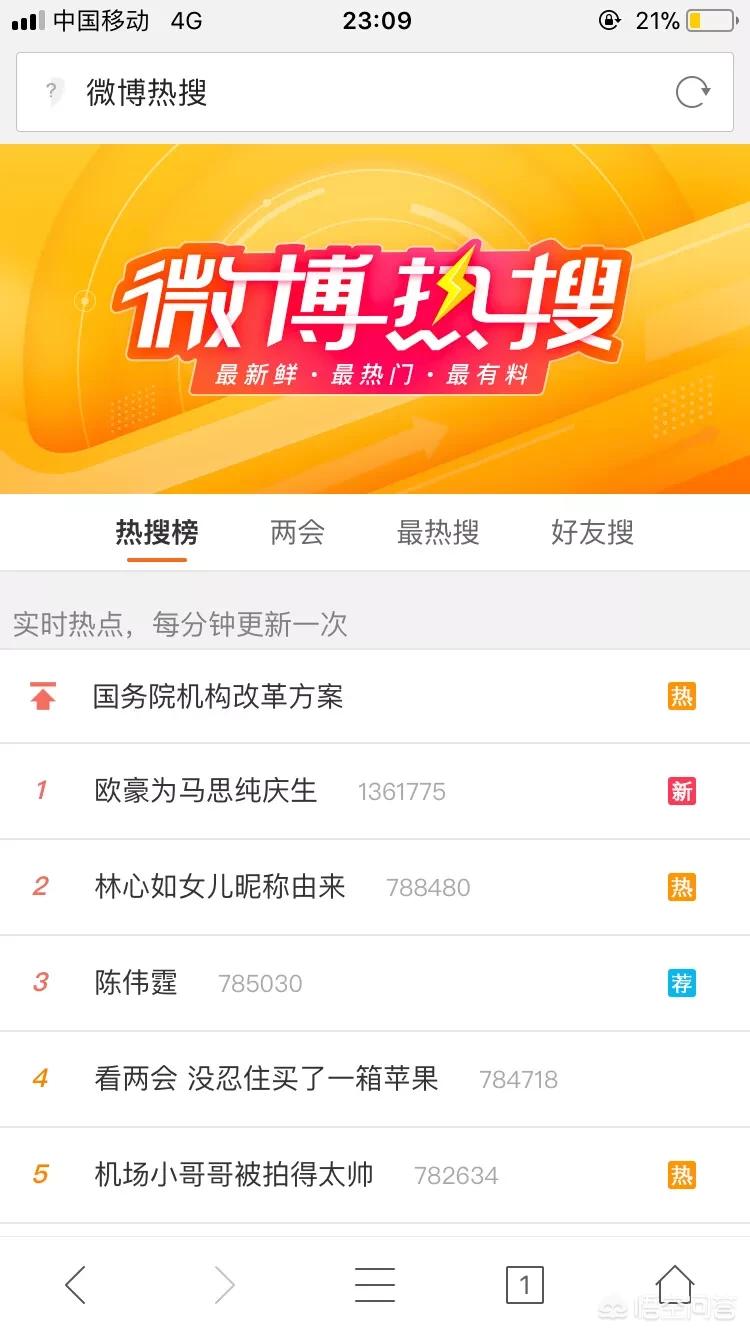Tap the browser back arrow icon

click(x=75, y=1284)
